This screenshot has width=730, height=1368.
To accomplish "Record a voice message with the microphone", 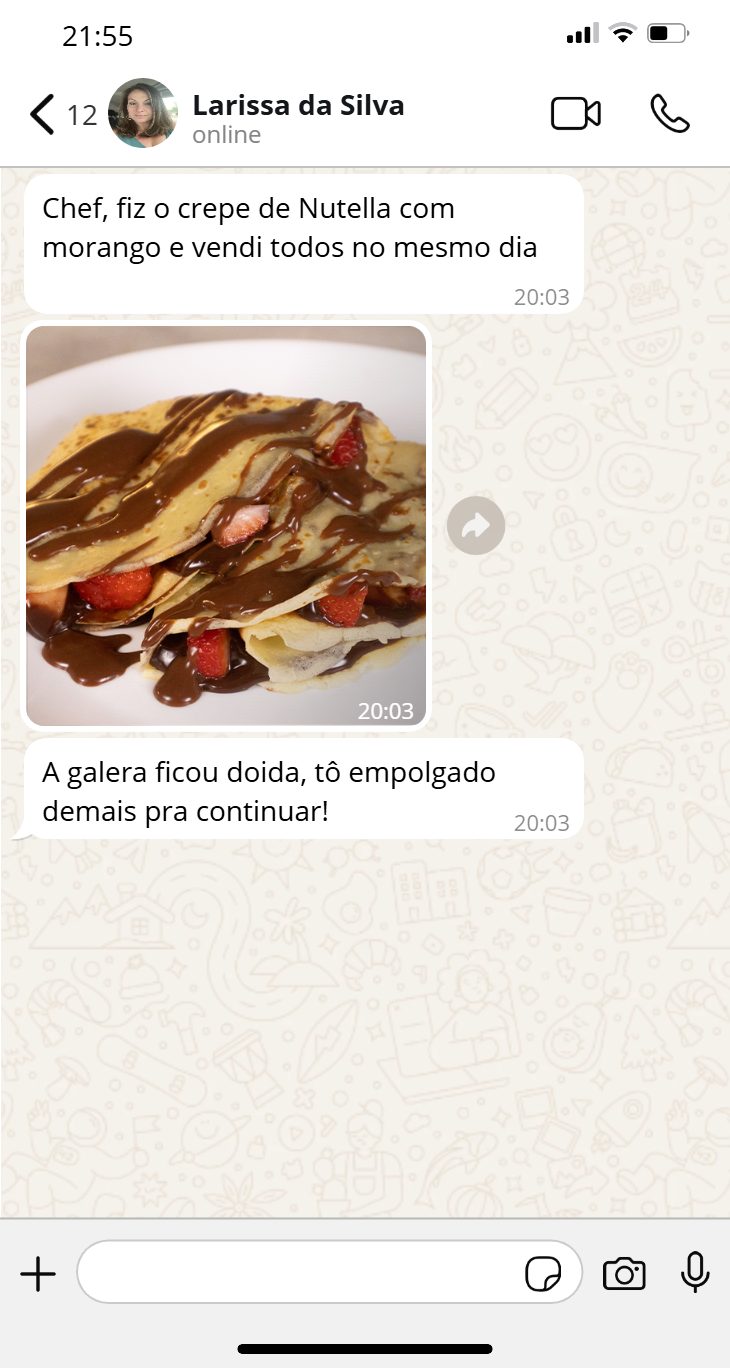I will point(695,1272).
